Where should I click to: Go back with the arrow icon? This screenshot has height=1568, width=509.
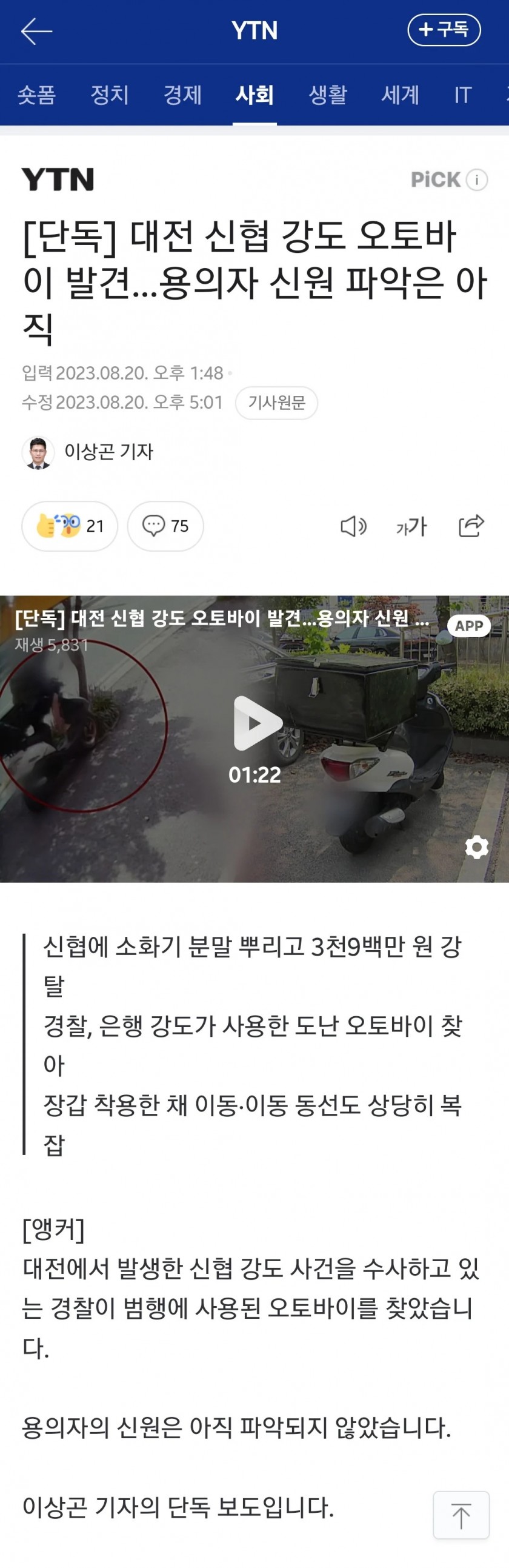36,30
